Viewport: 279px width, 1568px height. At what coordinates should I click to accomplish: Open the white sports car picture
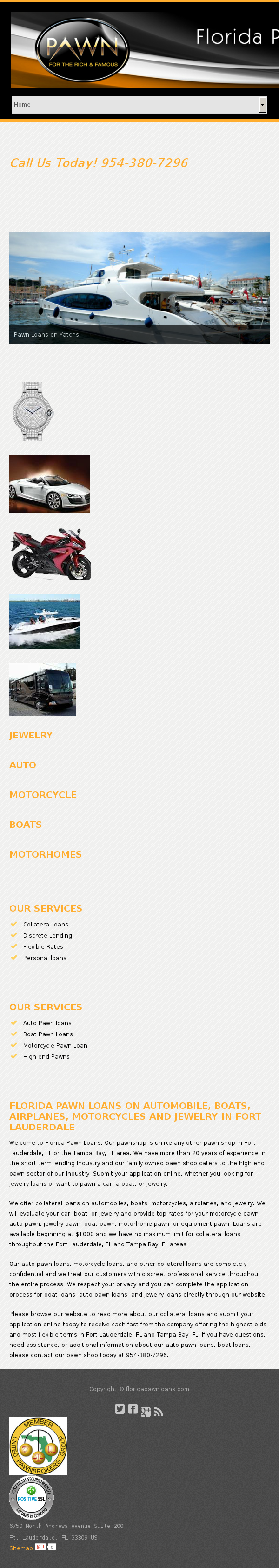[50, 484]
